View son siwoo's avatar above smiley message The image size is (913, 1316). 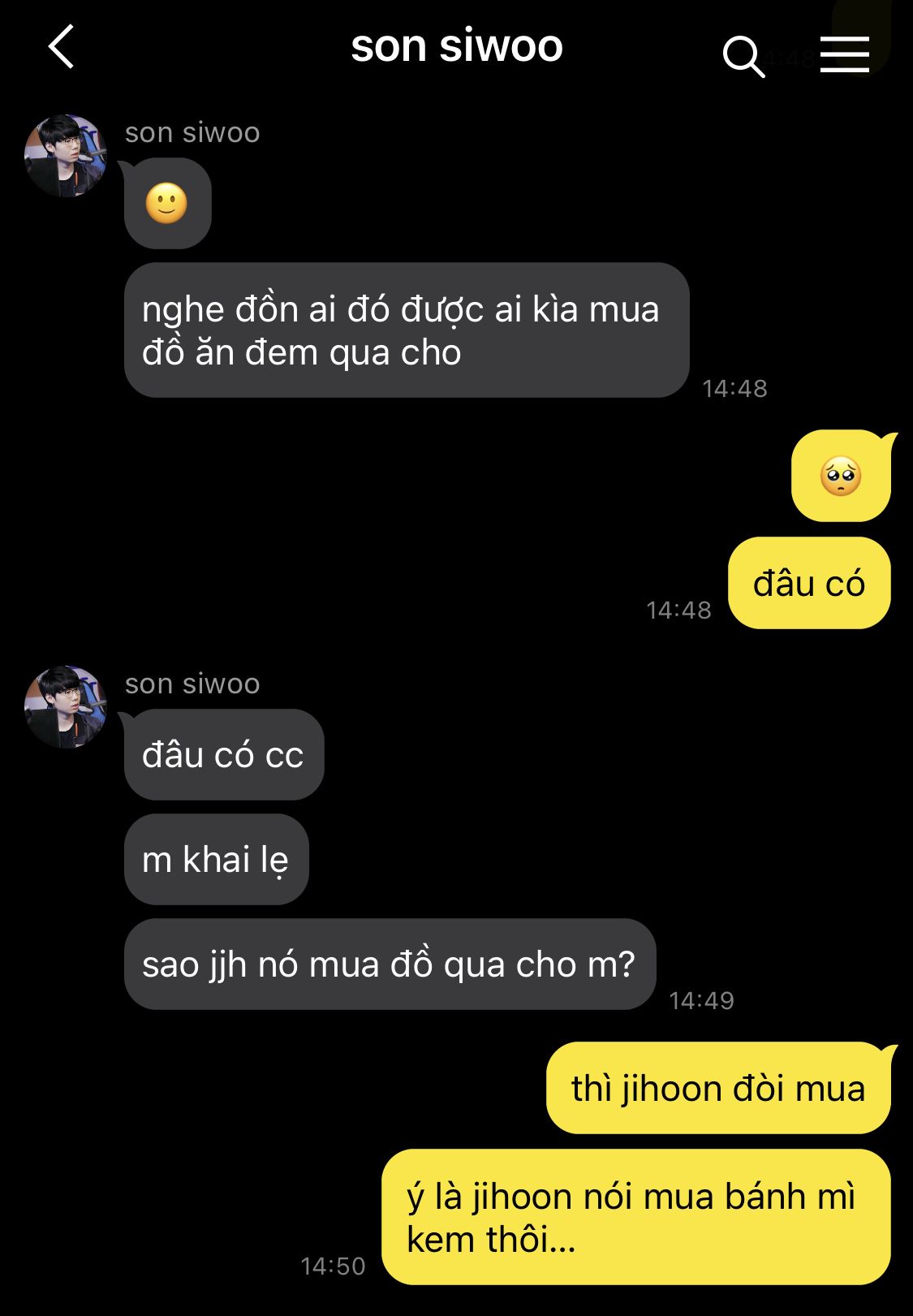(x=66, y=156)
